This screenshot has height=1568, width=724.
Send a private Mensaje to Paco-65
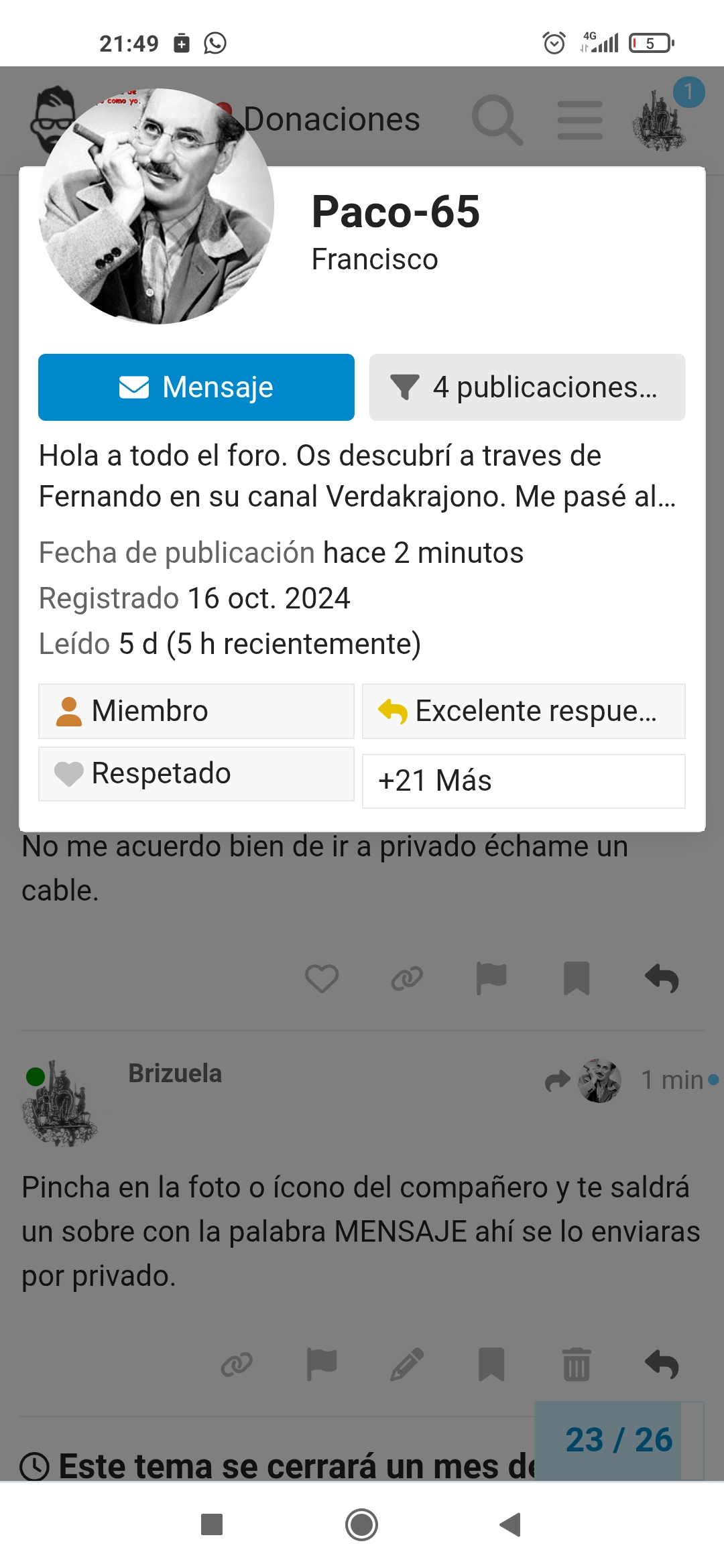pos(196,387)
